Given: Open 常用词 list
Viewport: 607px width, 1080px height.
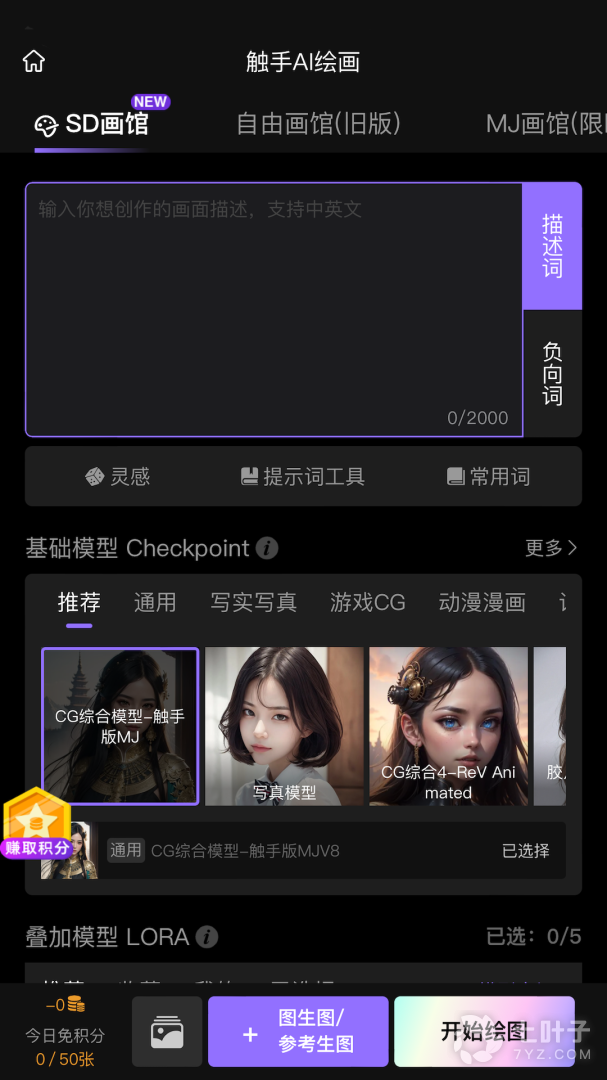Looking at the screenshot, I should coord(488,477).
